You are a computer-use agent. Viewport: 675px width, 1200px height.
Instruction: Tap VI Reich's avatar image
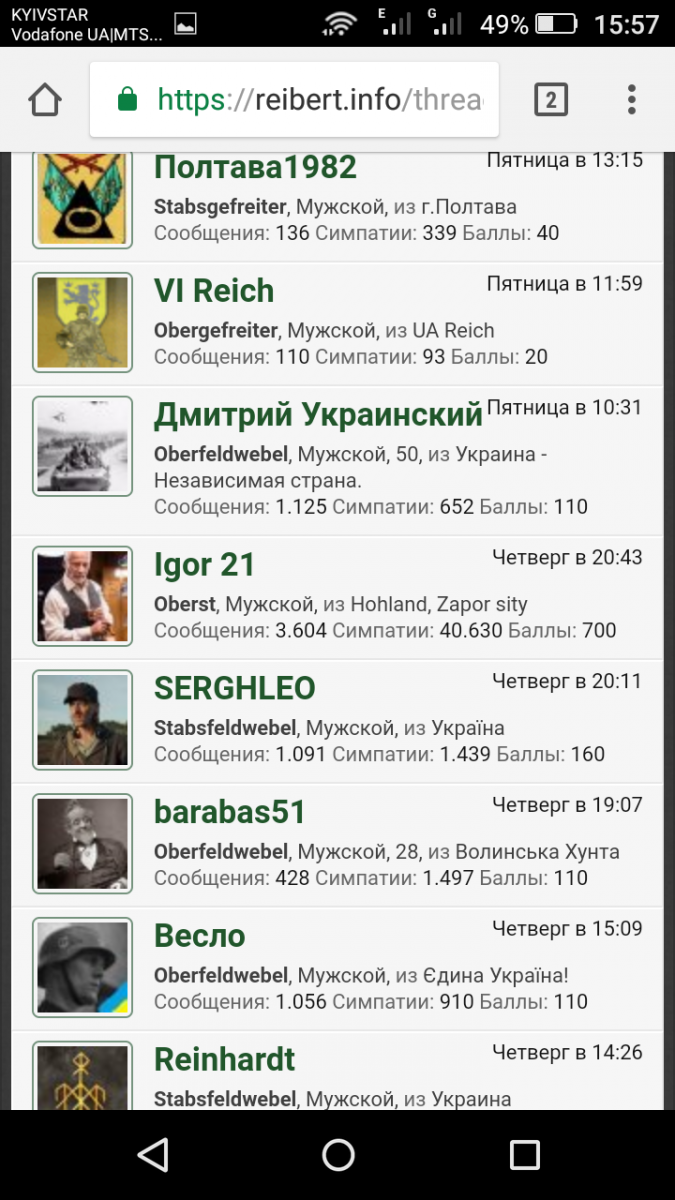click(83, 322)
